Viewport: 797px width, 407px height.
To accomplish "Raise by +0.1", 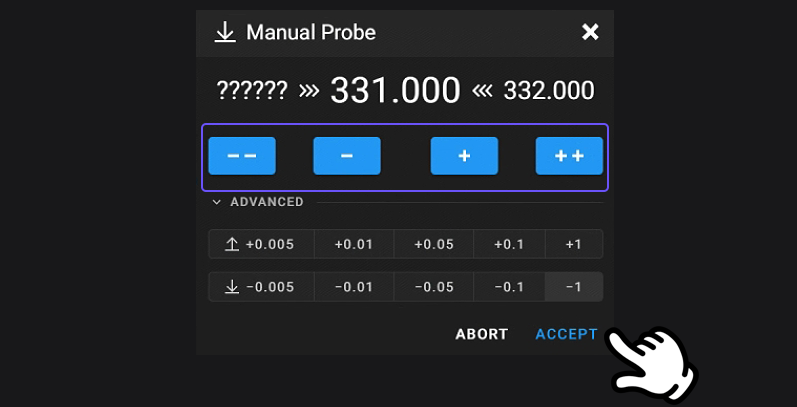I will pyautogui.click(x=509, y=244).
